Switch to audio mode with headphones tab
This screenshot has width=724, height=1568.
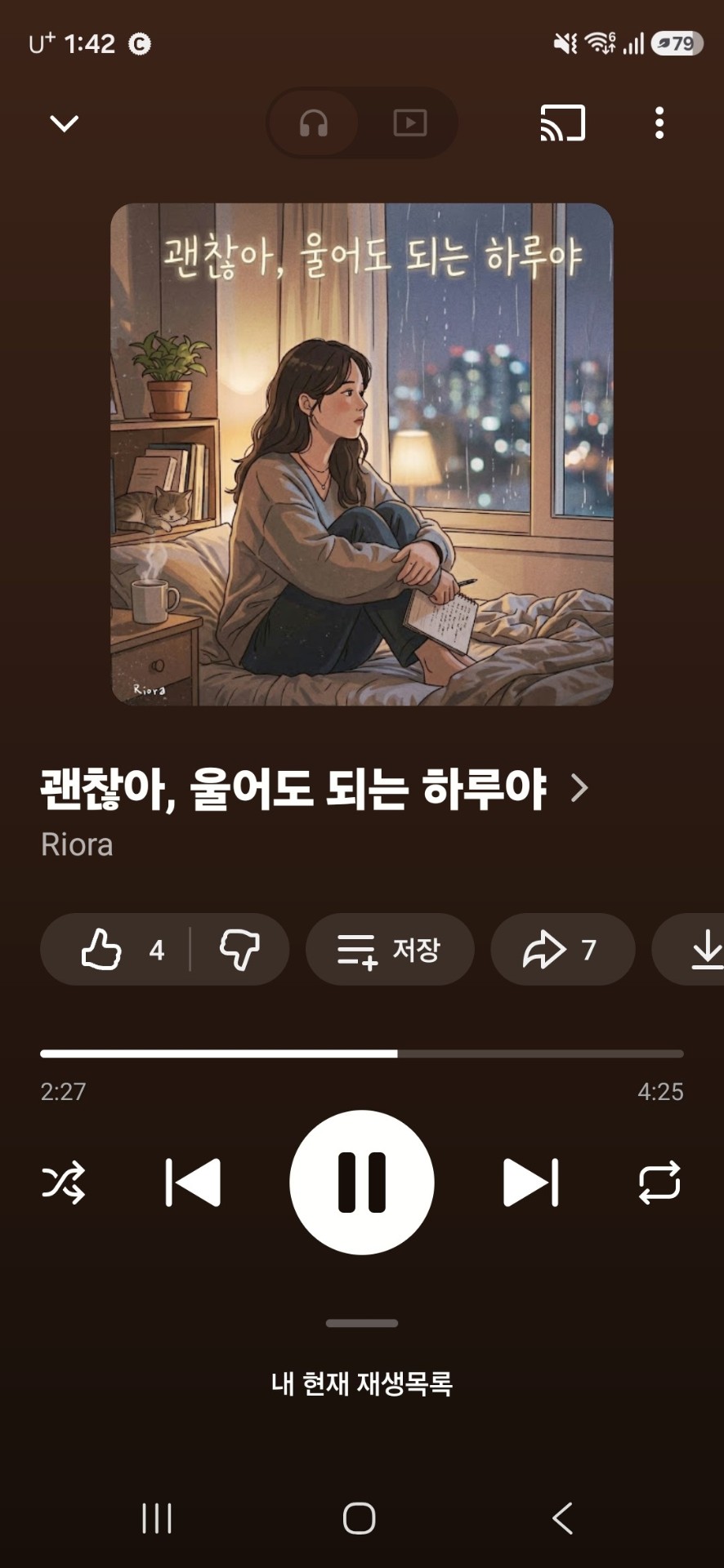click(x=314, y=123)
